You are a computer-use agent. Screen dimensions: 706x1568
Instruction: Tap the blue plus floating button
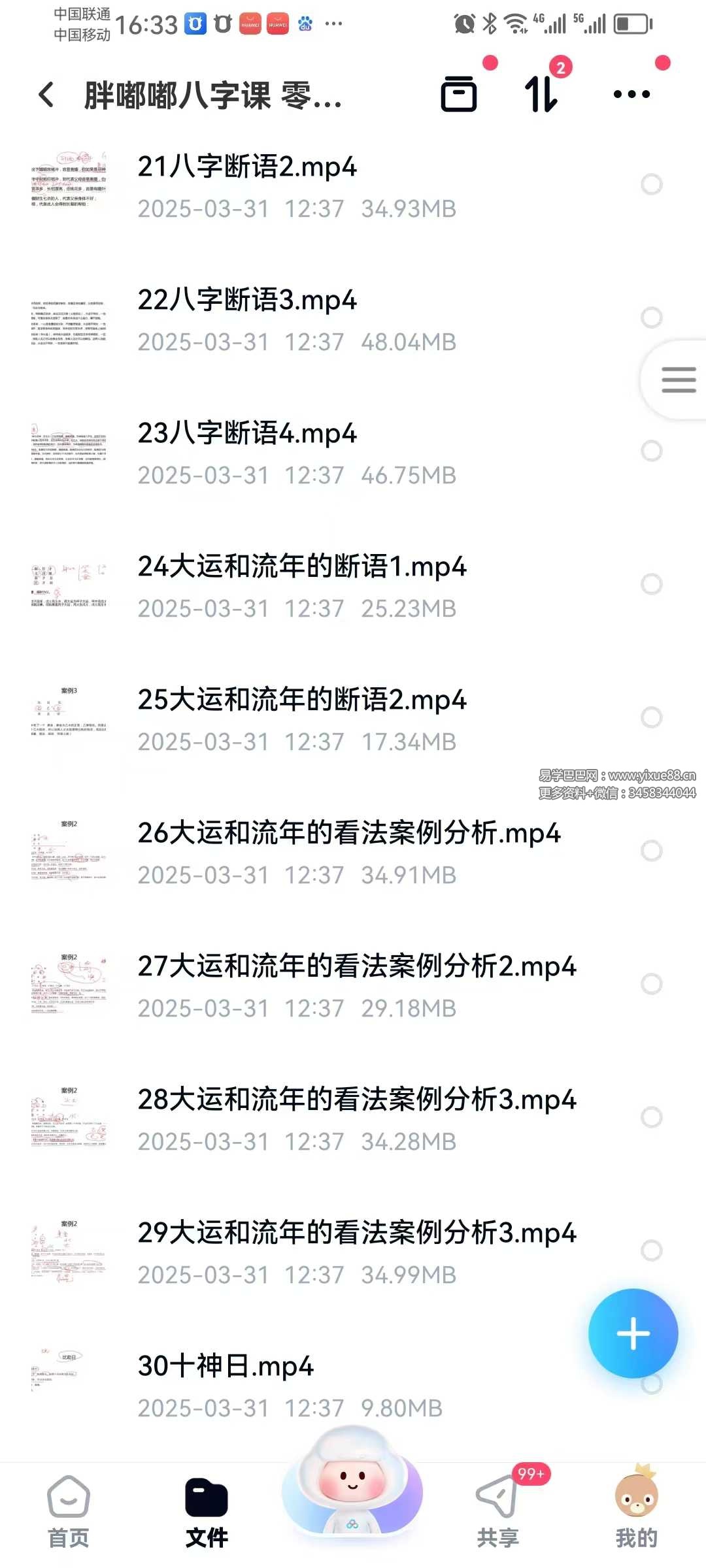point(633,1334)
